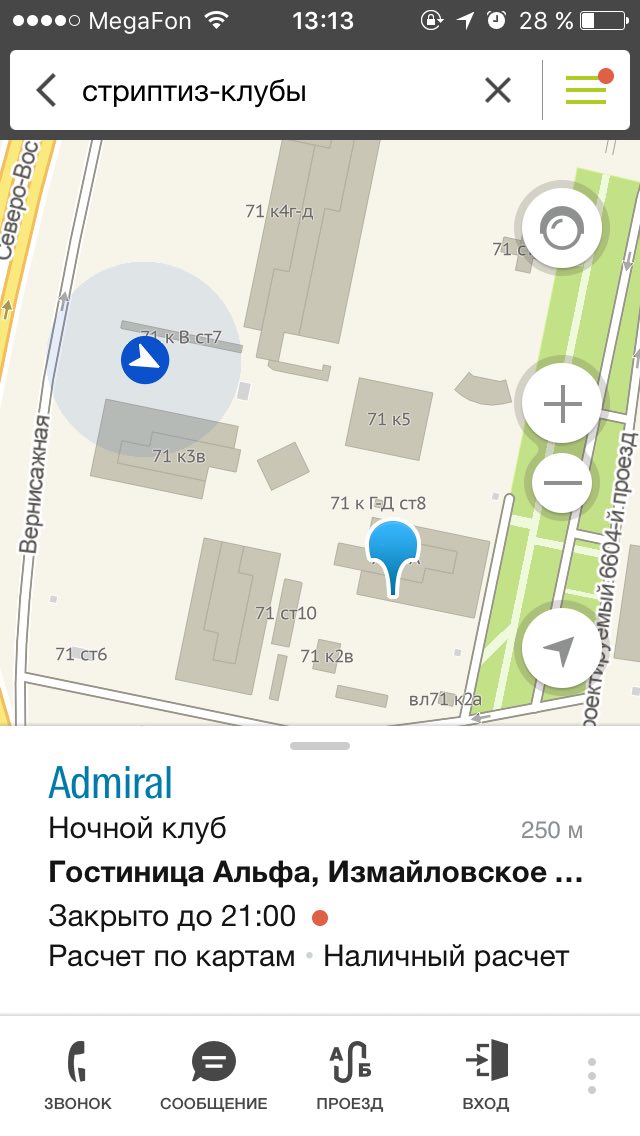Zoom in on the map
This screenshot has height=1136, width=640.
(x=562, y=405)
